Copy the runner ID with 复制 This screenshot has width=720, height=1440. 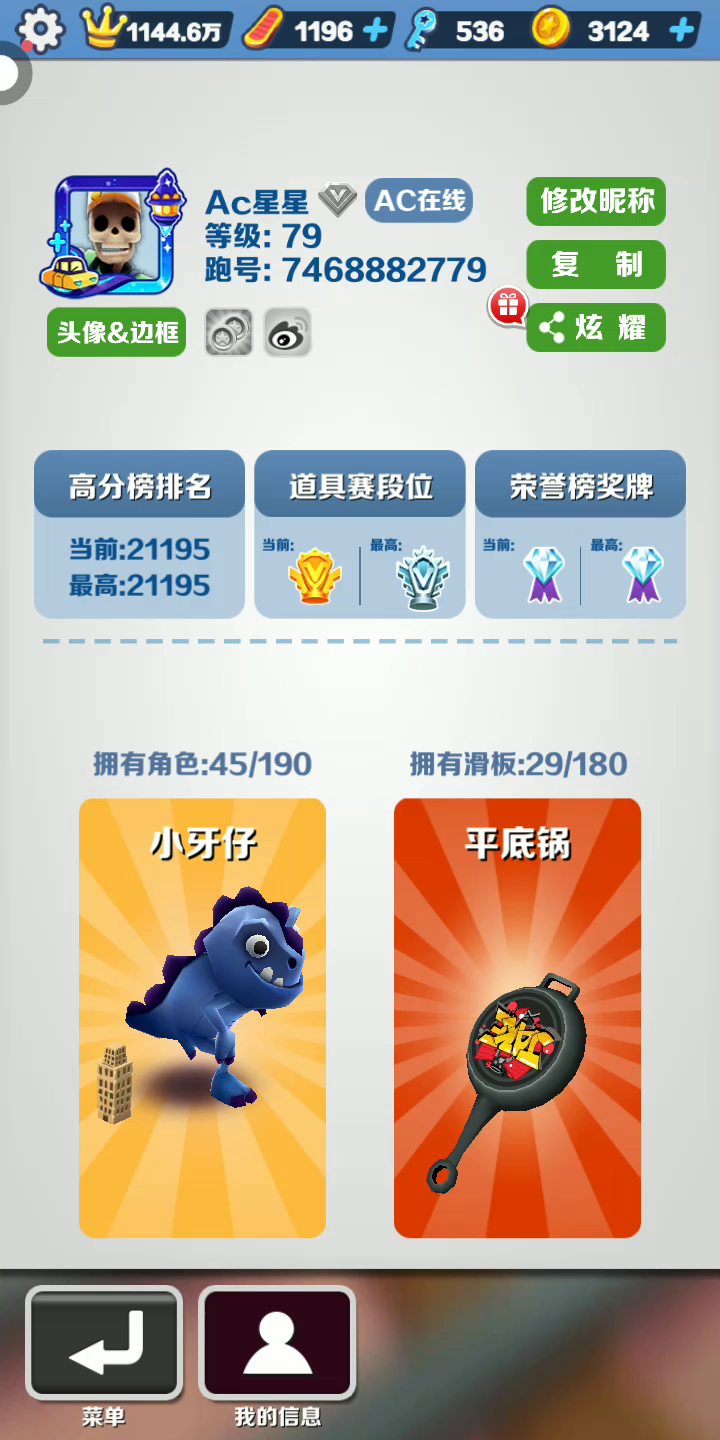coord(596,265)
